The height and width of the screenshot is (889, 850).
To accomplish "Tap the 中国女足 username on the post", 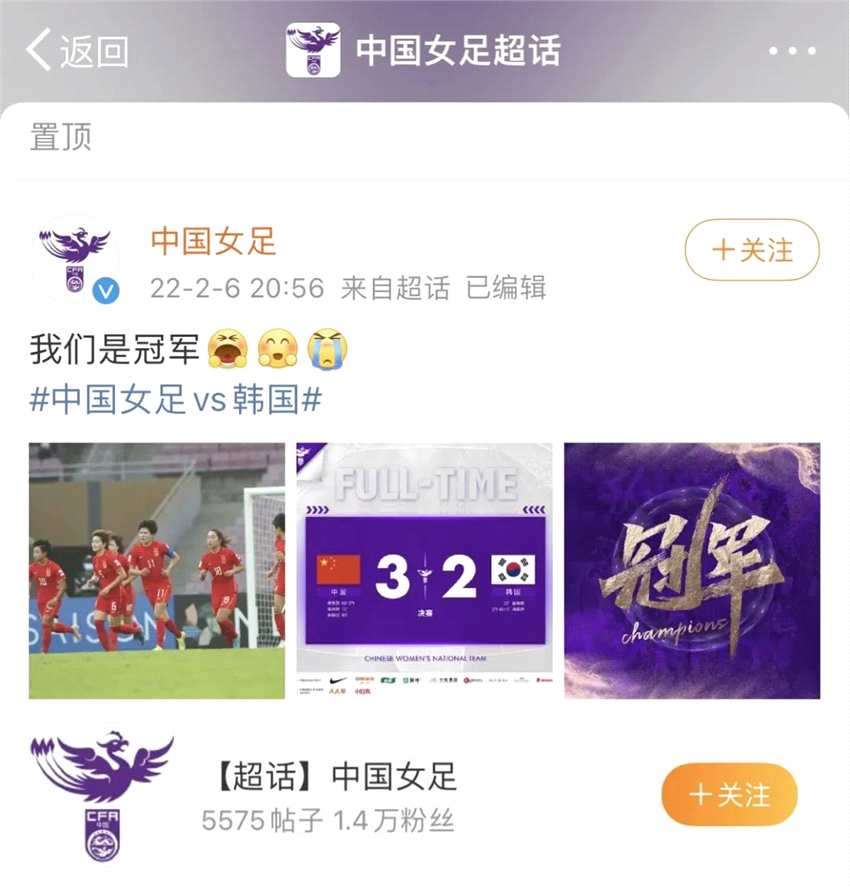I will click(213, 241).
